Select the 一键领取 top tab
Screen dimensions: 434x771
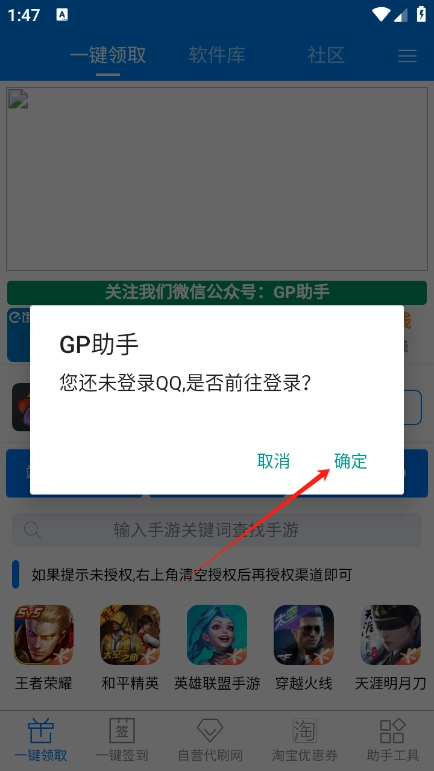[108, 55]
